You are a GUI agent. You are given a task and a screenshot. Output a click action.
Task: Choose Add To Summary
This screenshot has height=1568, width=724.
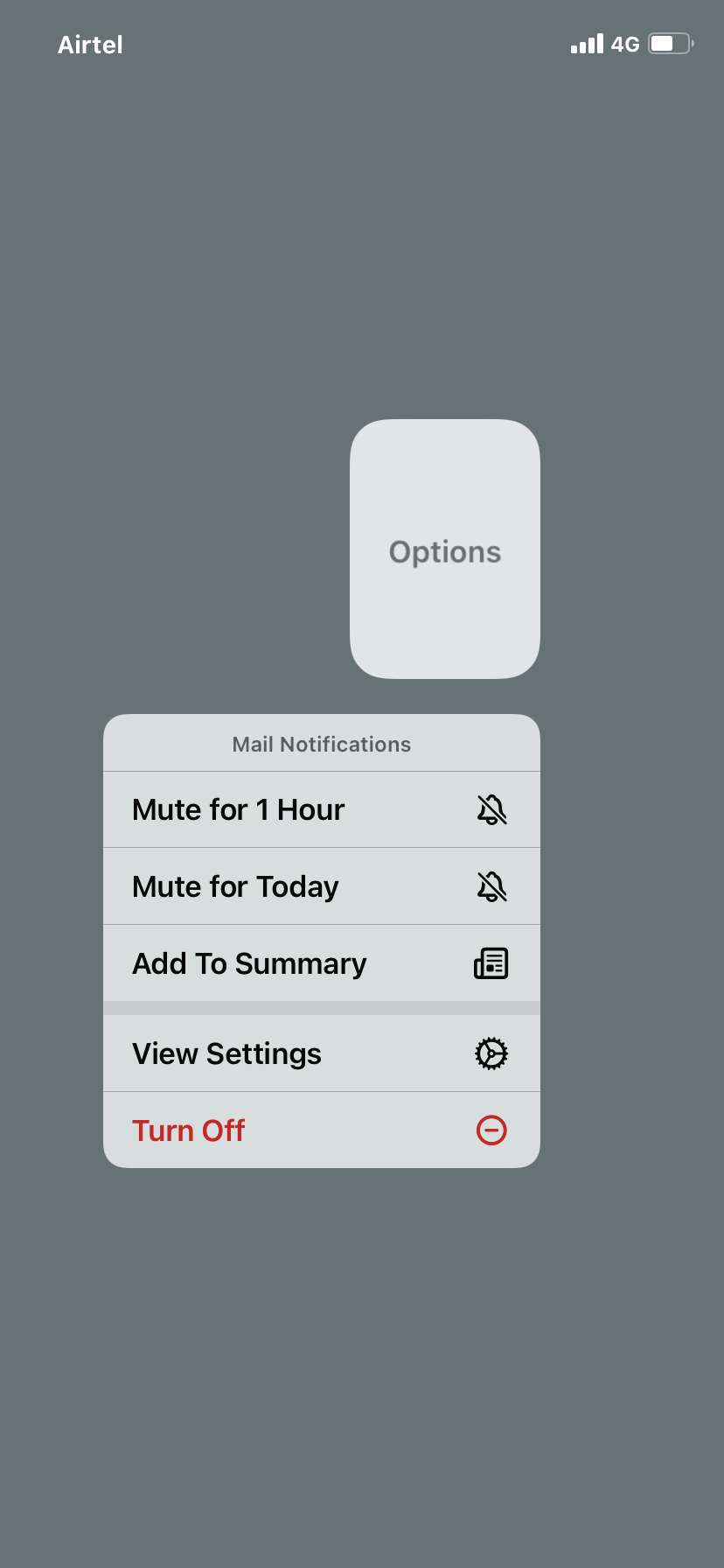click(x=322, y=963)
